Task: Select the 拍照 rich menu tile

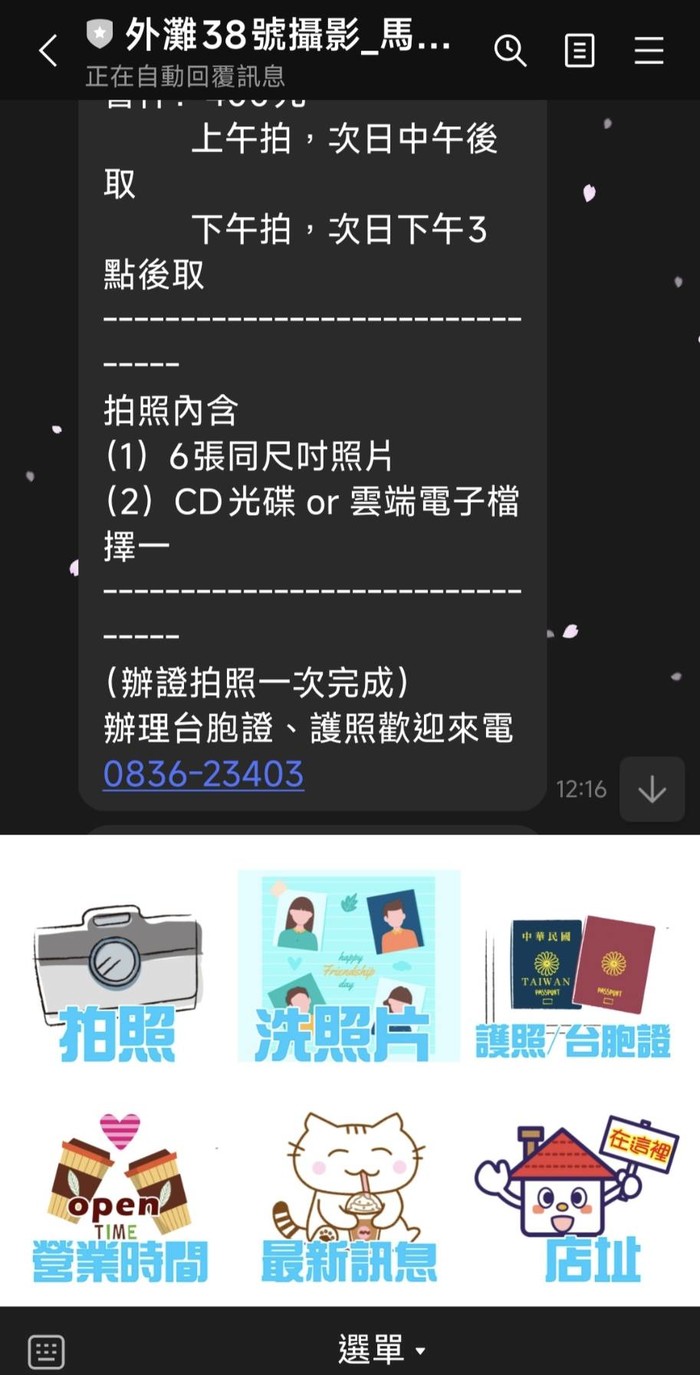Action: click(117, 967)
